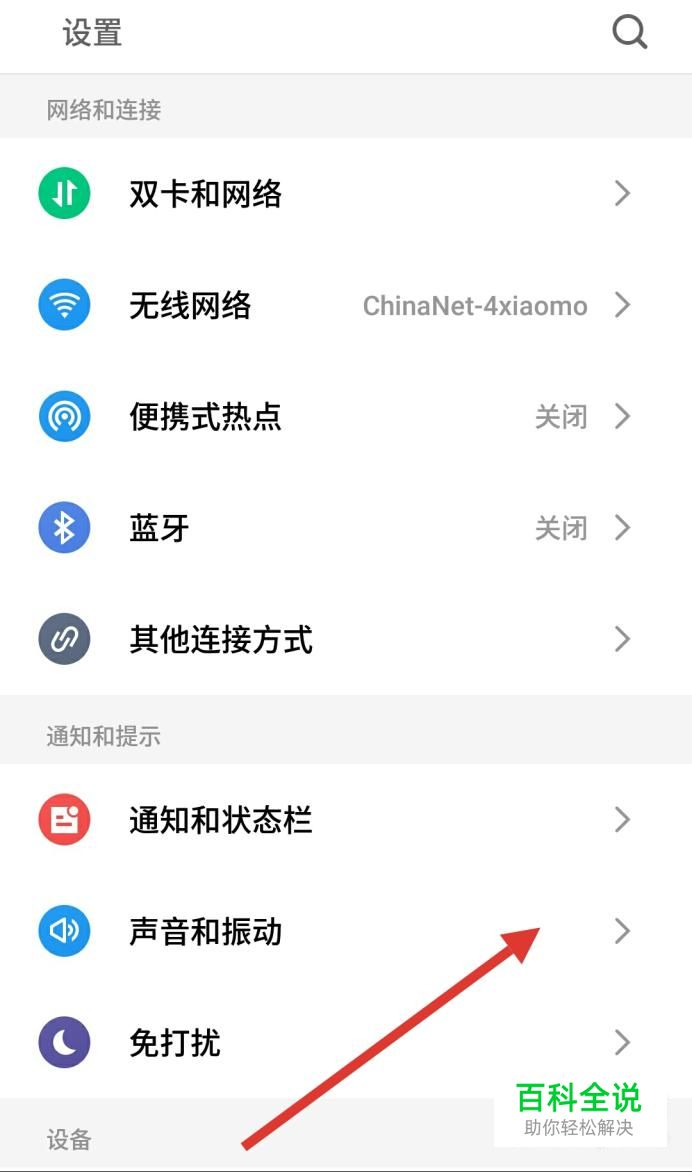
Task: Open the search icon in Settings
Action: (x=629, y=33)
